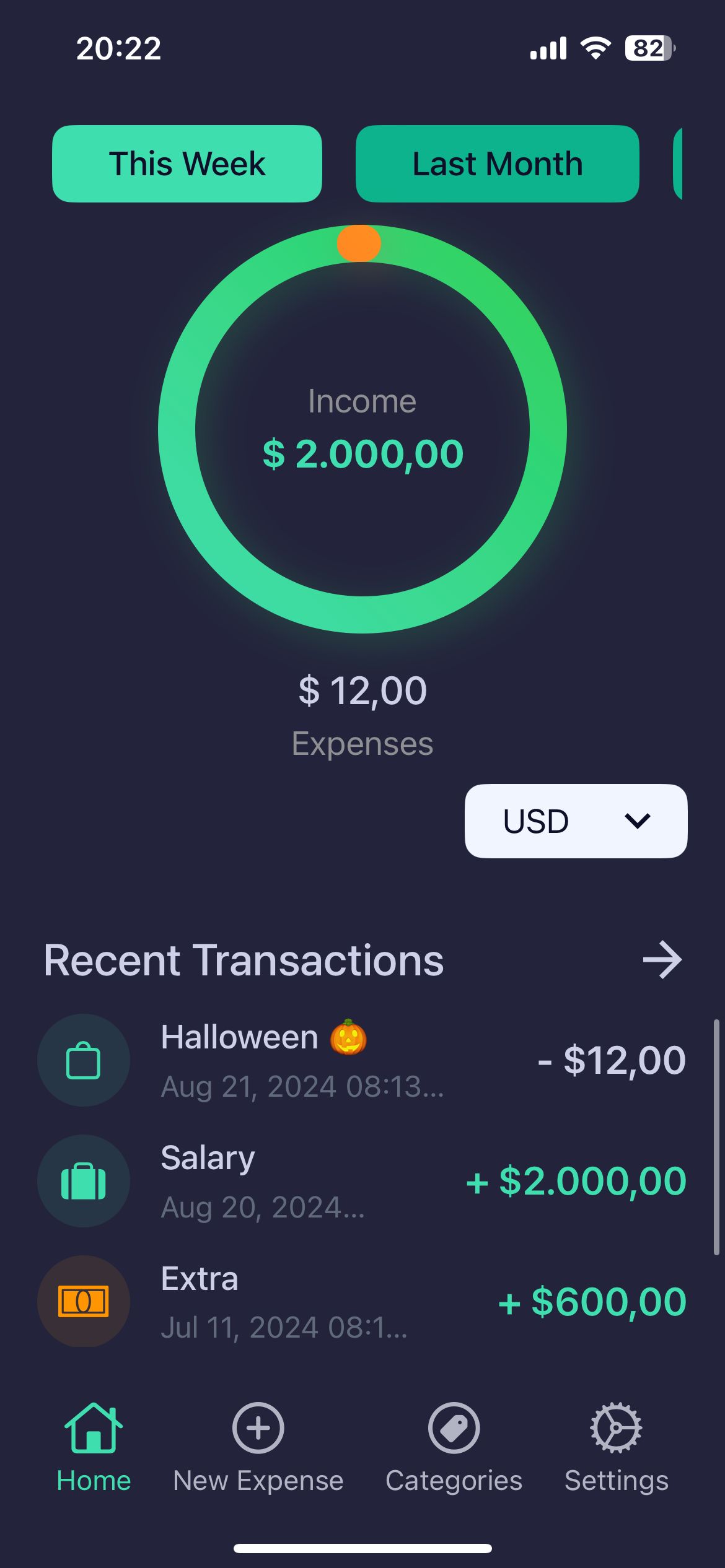
Task: Switch to the Last Month period
Action: [497, 164]
